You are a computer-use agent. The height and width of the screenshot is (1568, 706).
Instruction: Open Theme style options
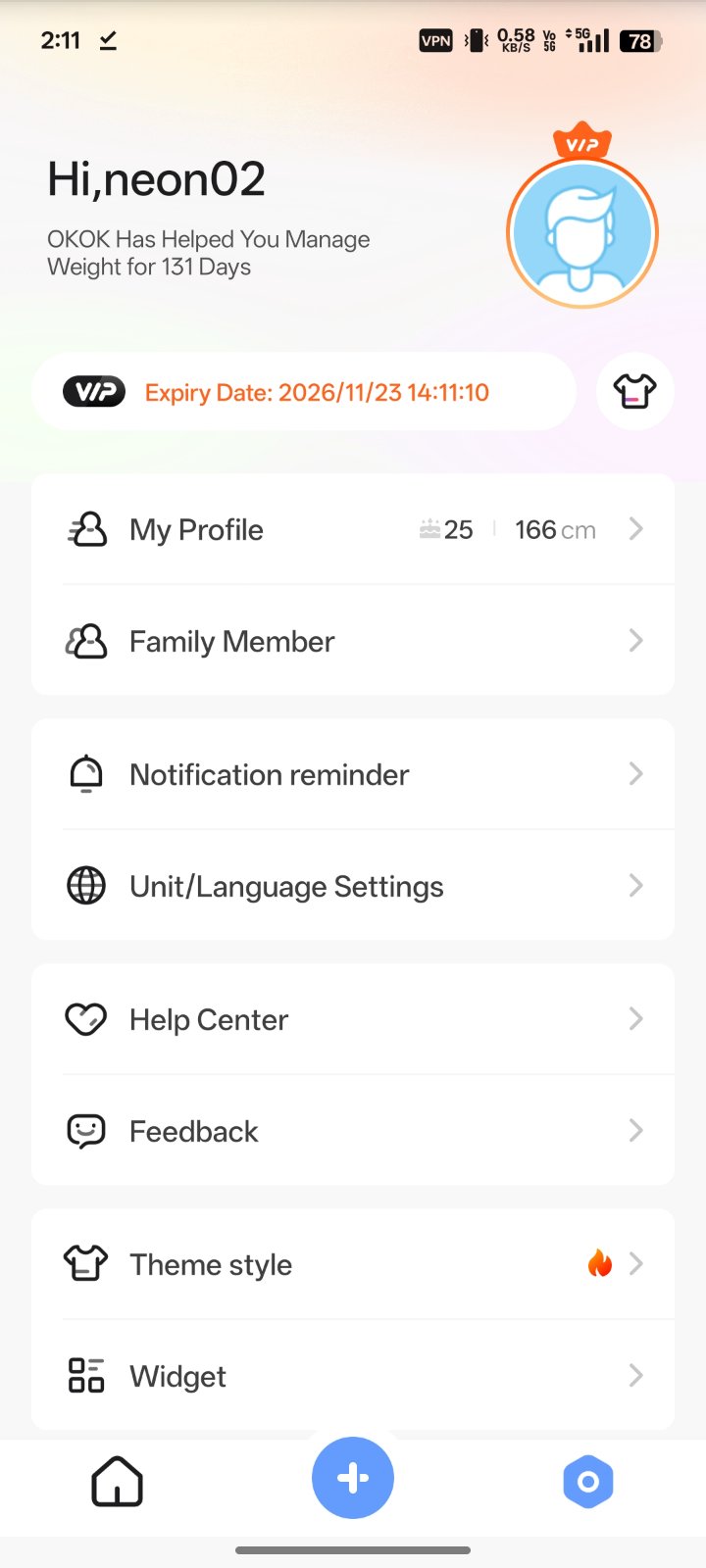pos(353,1264)
